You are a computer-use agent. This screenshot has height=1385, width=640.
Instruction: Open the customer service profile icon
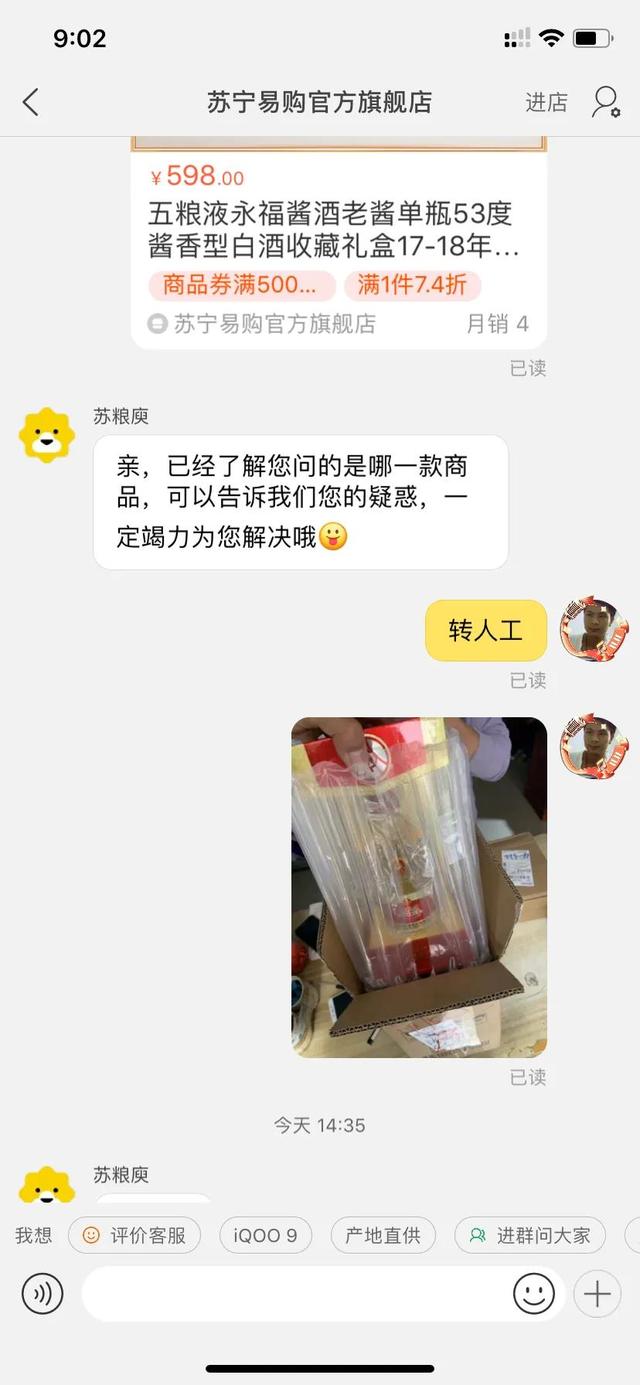pos(605,102)
